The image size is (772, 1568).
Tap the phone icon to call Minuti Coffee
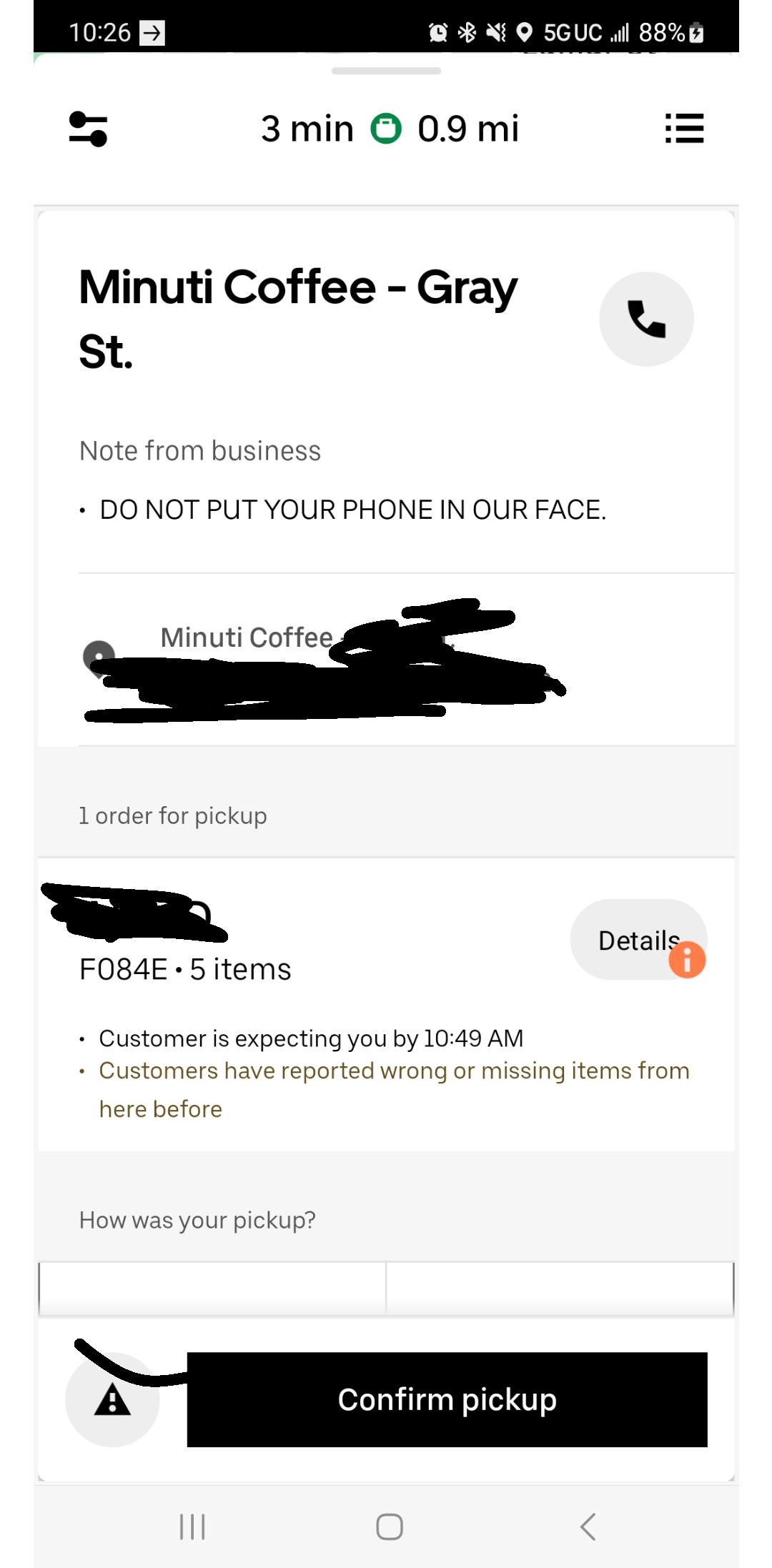[x=645, y=319]
